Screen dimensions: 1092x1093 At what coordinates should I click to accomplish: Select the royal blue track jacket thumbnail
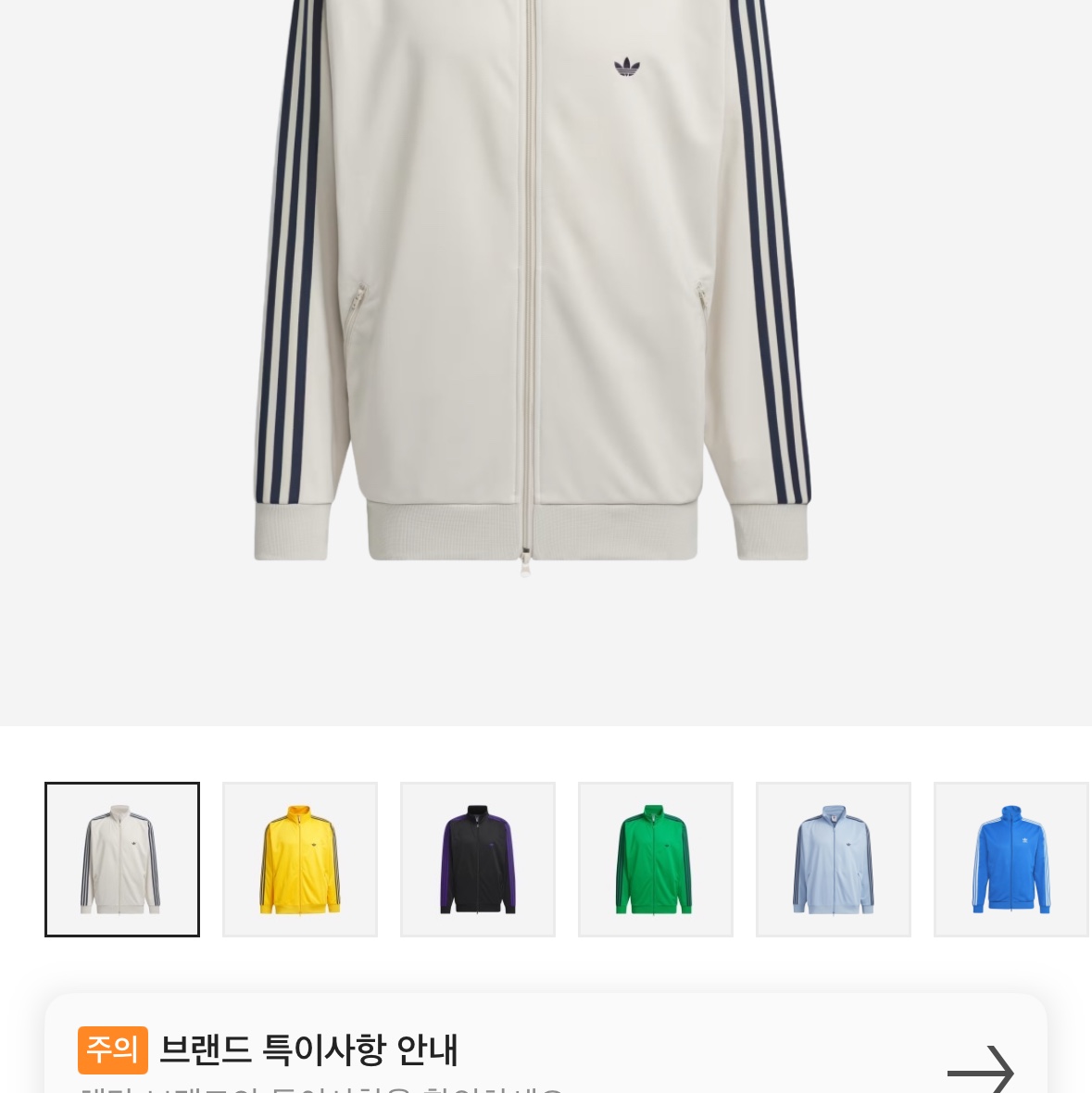(1010, 859)
